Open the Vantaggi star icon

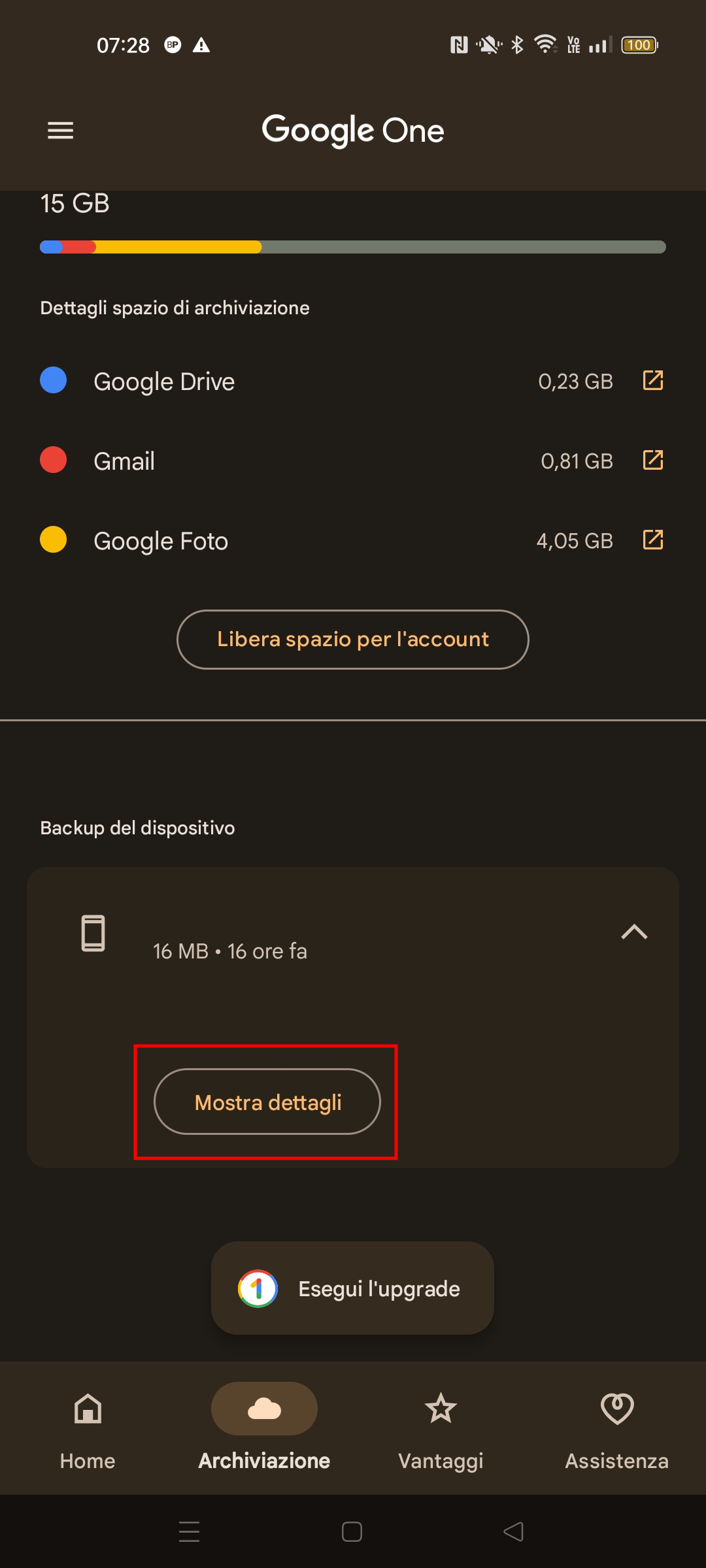[440, 1422]
